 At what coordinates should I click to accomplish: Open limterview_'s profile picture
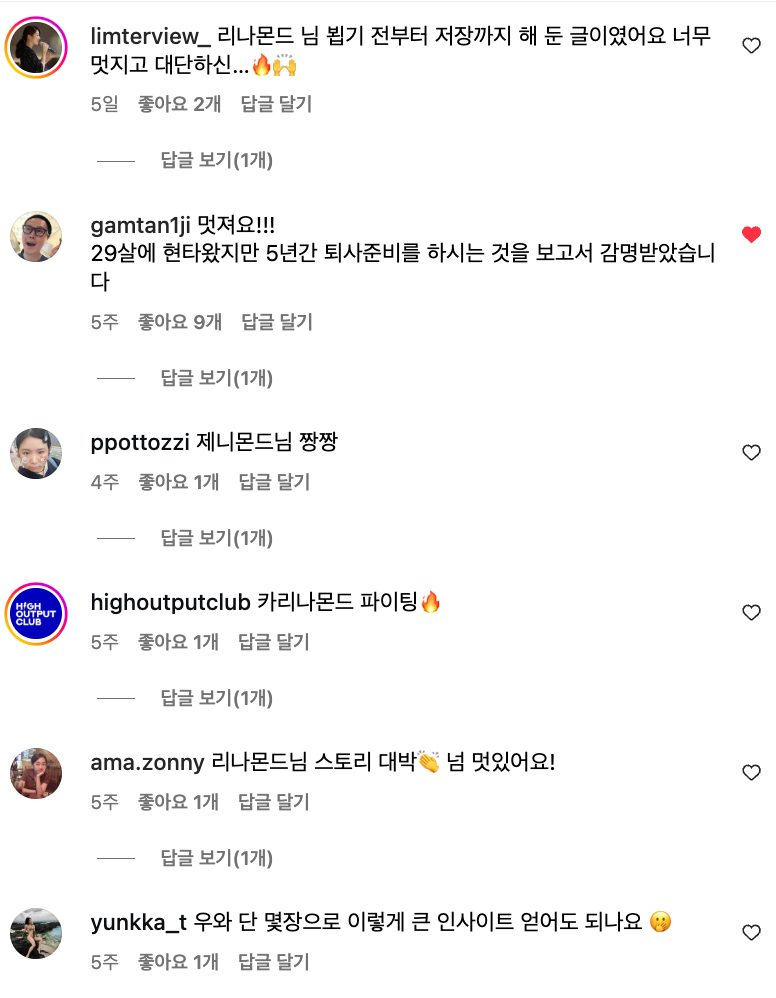[36, 47]
